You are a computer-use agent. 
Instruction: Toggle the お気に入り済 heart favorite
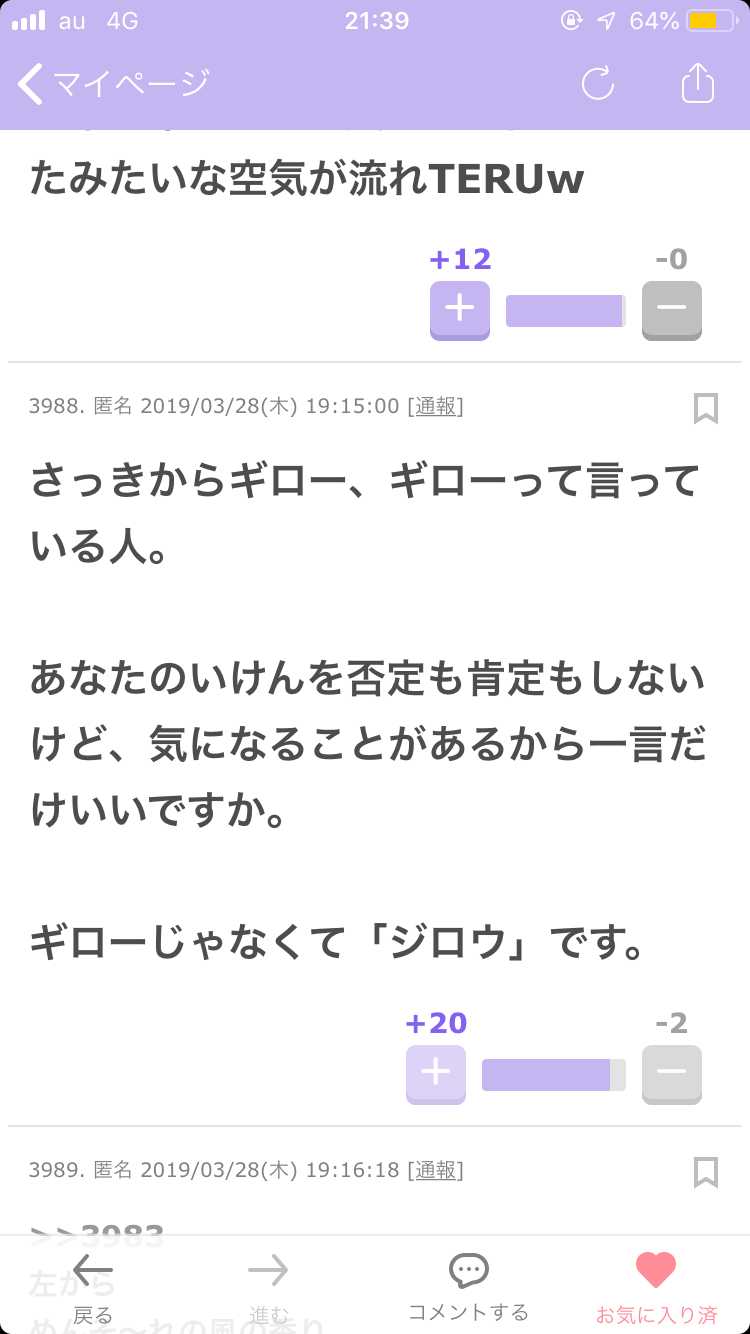click(x=657, y=1288)
